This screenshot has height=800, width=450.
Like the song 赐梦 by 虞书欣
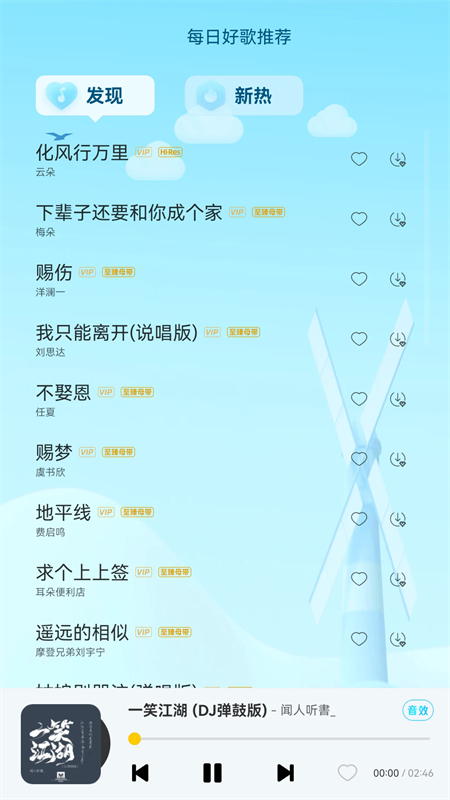point(359,459)
